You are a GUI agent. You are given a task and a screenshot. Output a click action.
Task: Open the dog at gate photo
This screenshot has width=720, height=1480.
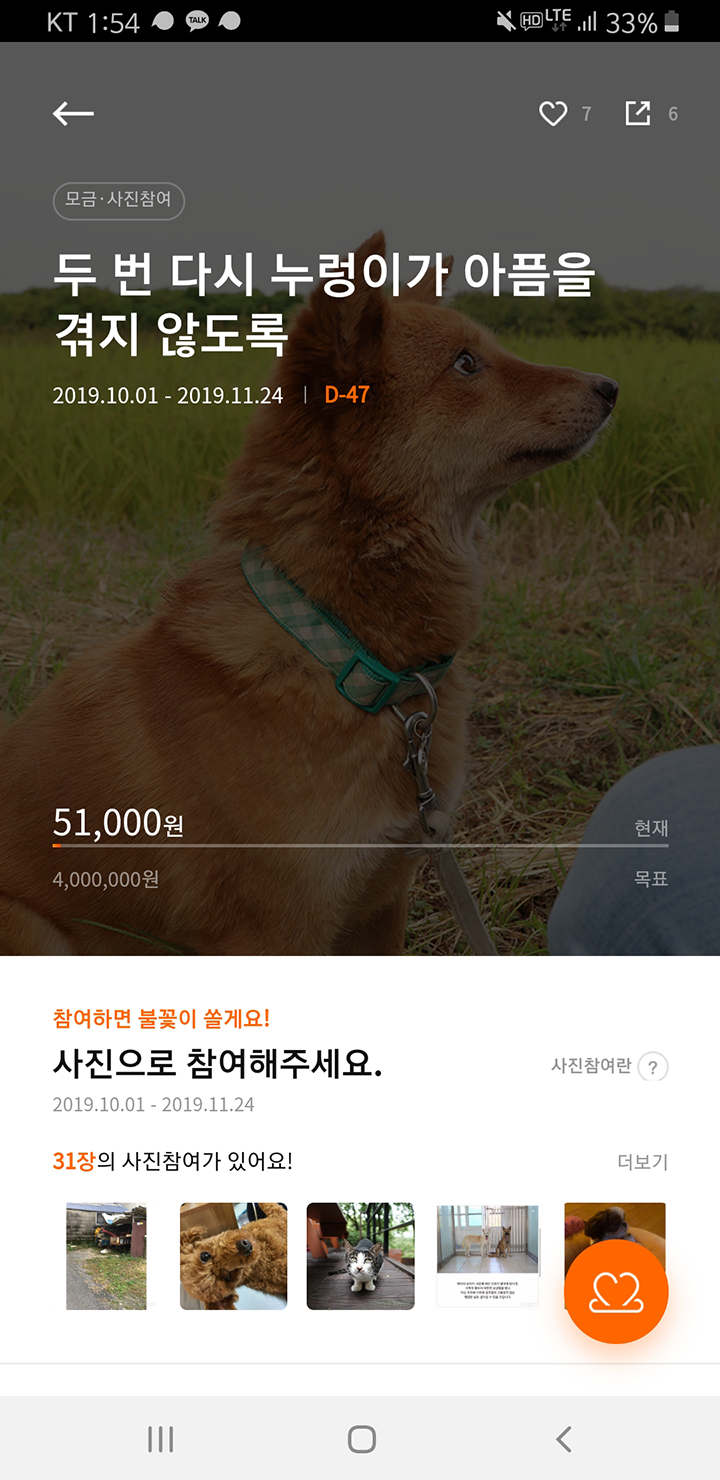[x=488, y=1256]
